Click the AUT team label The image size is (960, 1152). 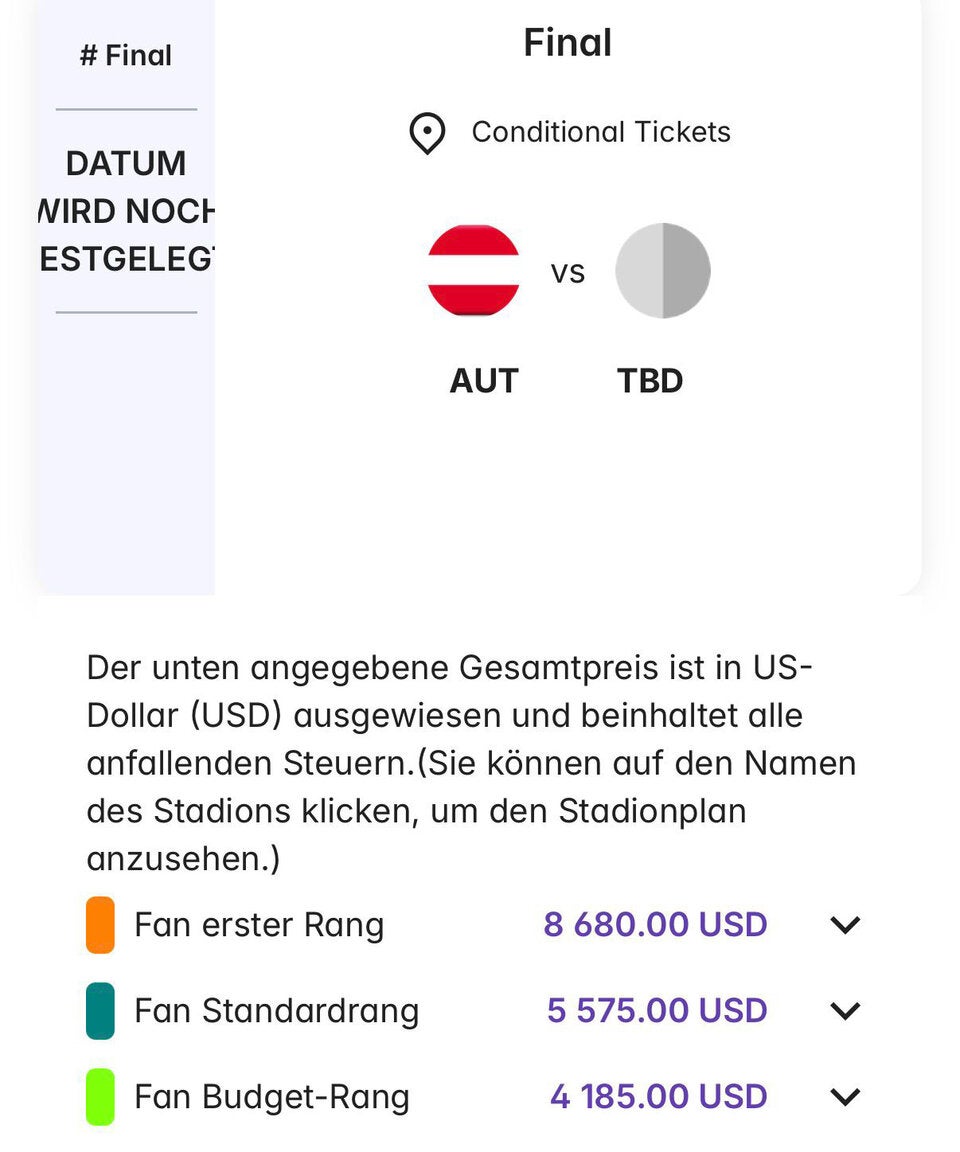pos(484,380)
